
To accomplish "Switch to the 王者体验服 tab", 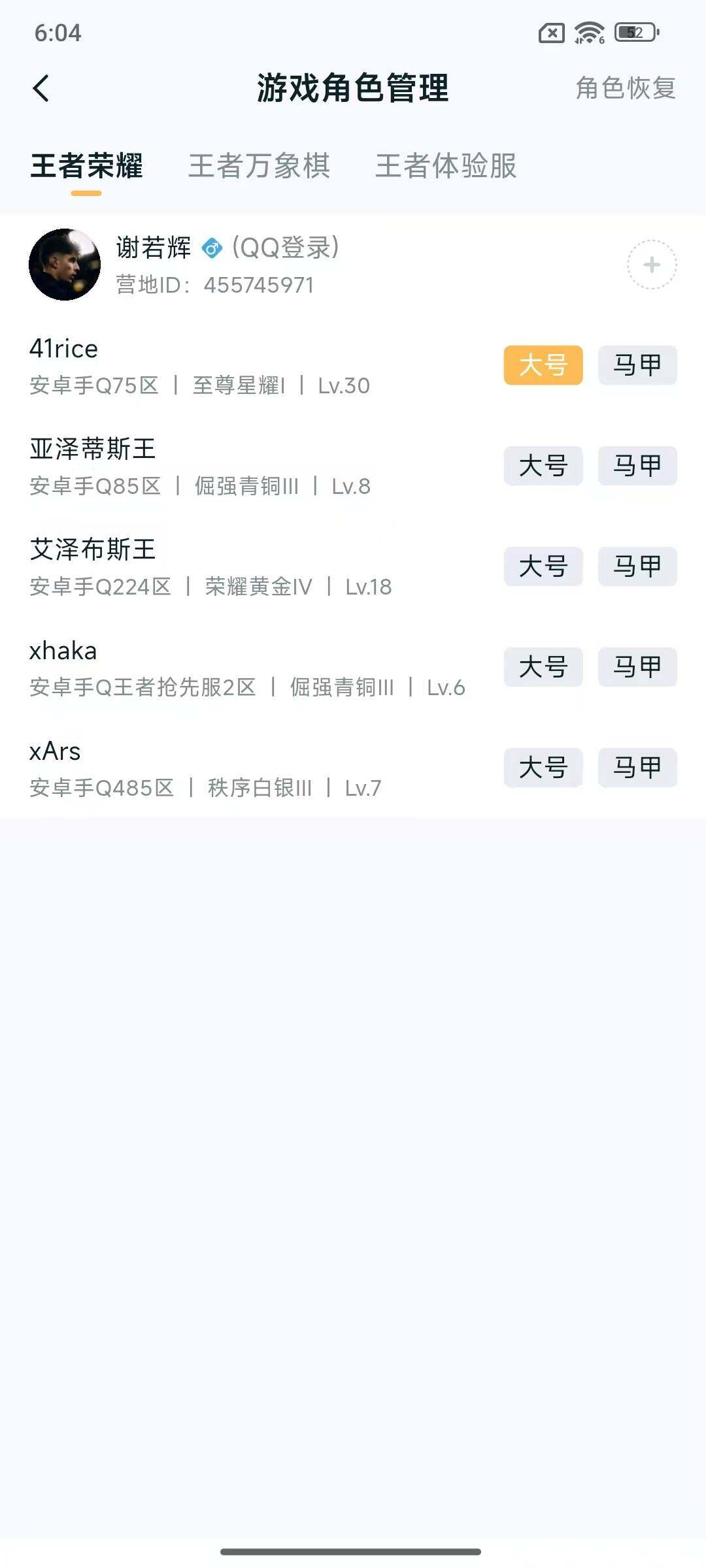I will click(446, 168).
